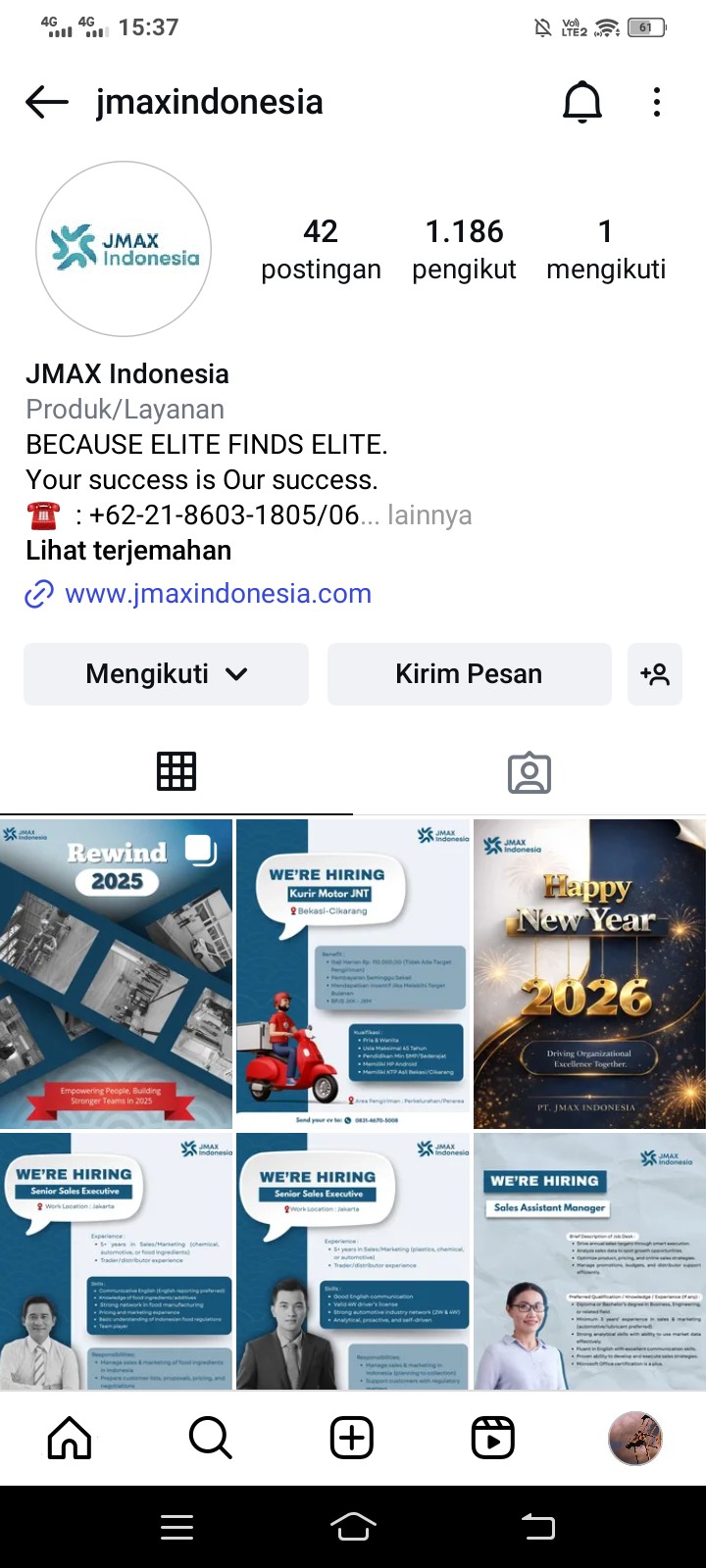View the JMAX Indonesia profile picture
Screen dimensions: 706x1568
tap(124, 249)
